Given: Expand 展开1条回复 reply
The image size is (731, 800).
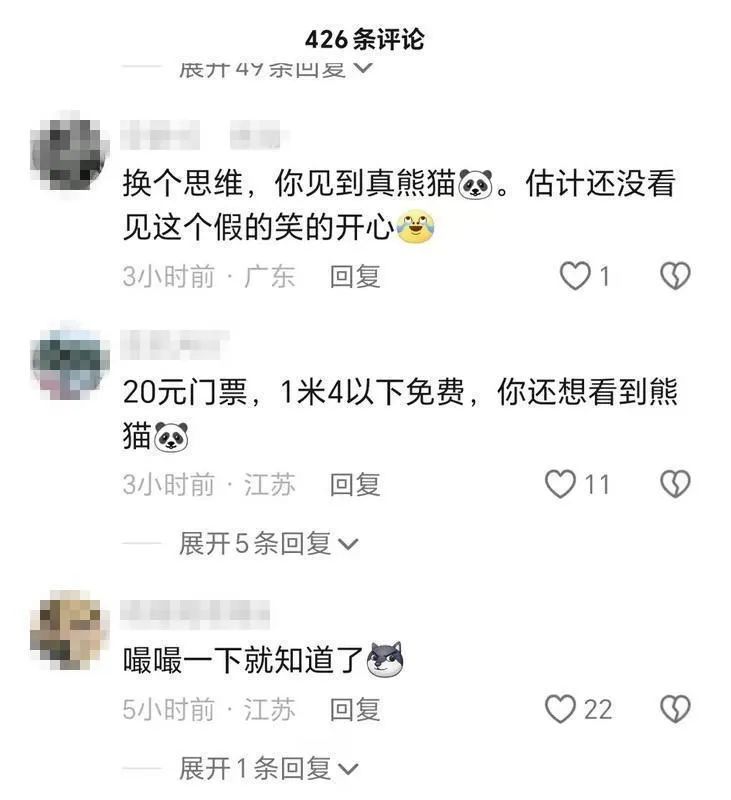Looking at the screenshot, I should (x=268, y=769).
